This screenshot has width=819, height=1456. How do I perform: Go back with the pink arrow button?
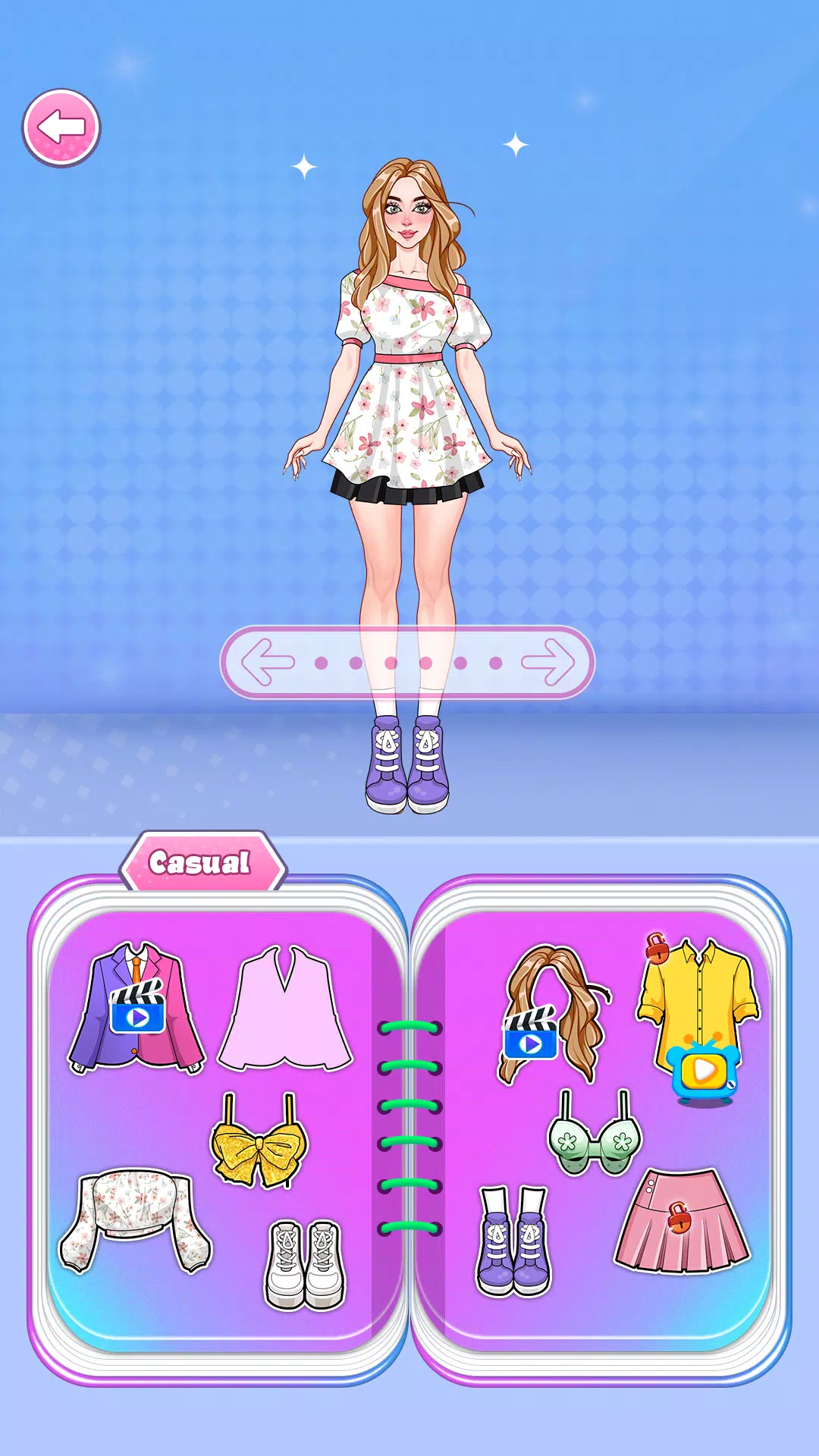pyautogui.click(x=61, y=127)
